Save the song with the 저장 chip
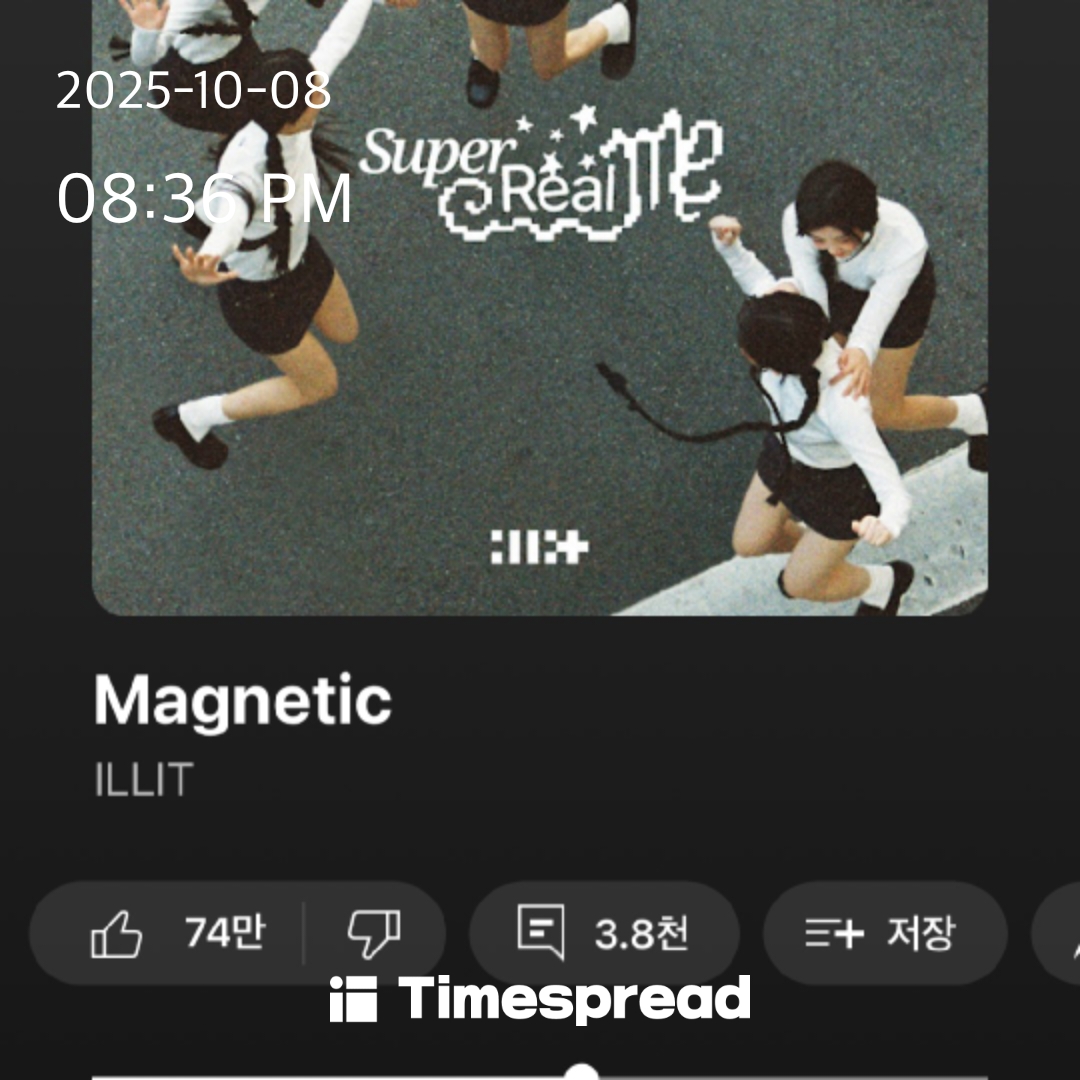Image resolution: width=1080 pixels, height=1080 pixels. click(x=883, y=934)
